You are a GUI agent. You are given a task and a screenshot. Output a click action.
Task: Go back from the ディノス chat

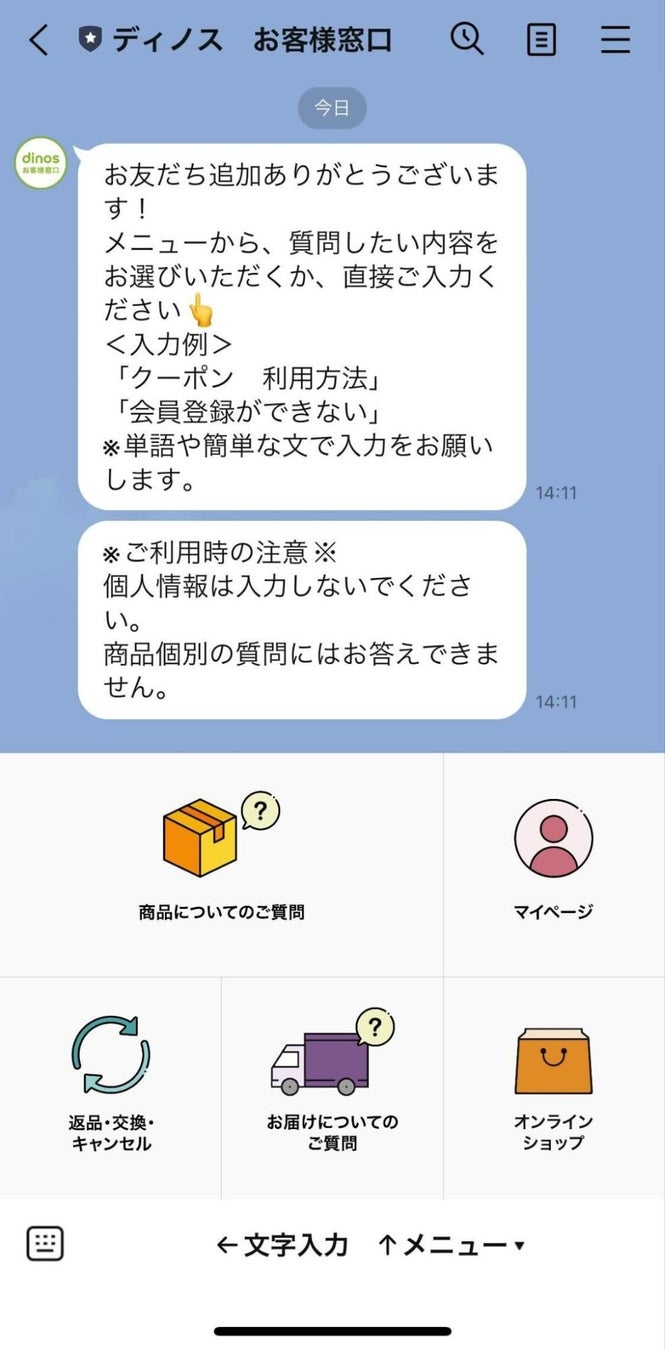coord(38,40)
